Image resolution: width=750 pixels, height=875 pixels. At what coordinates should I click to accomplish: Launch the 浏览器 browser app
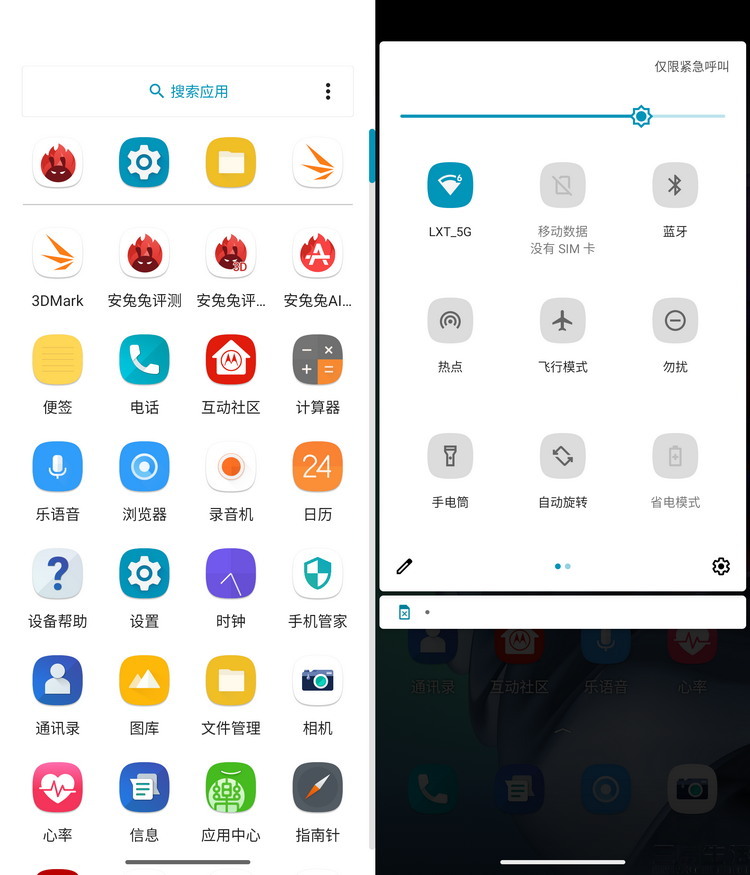(144, 468)
